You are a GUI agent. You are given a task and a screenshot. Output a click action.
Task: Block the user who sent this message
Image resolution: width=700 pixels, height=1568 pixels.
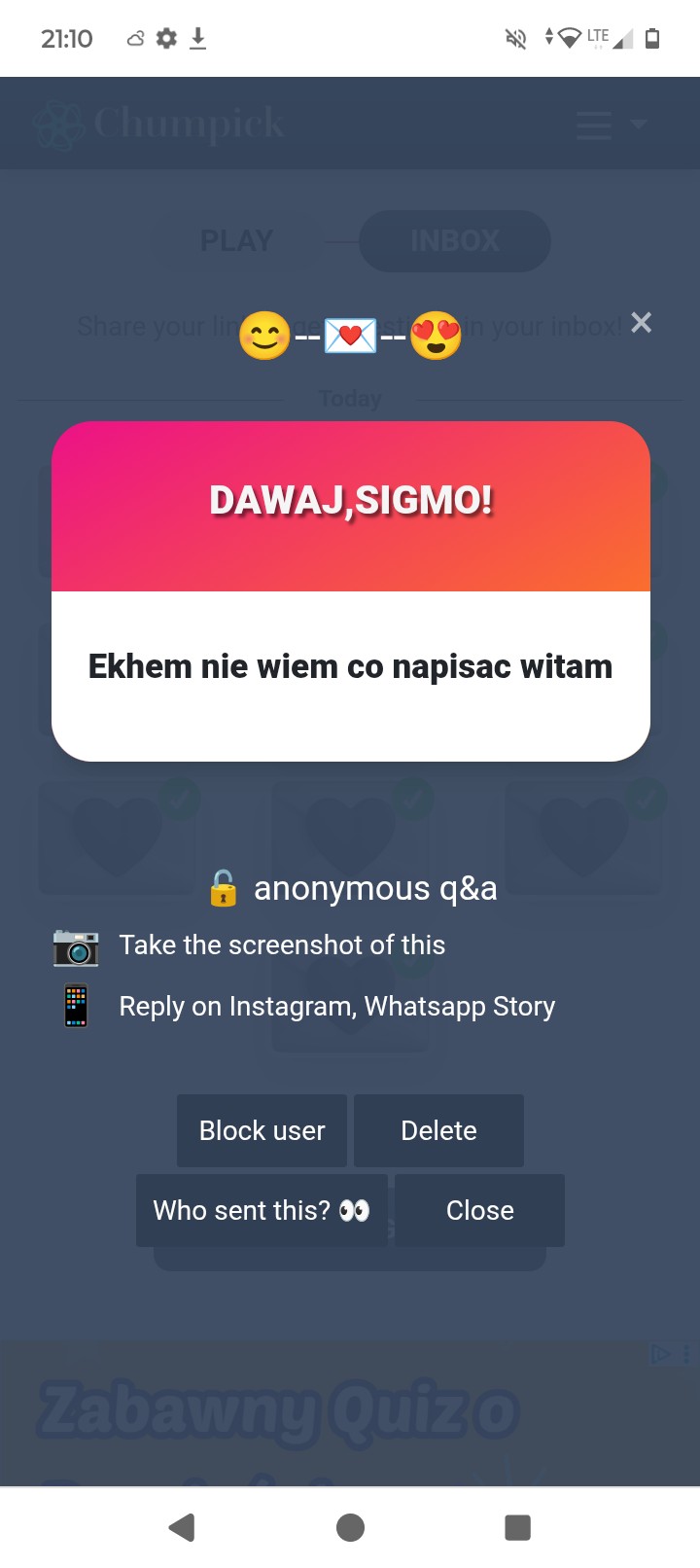[x=262, y=1130]
